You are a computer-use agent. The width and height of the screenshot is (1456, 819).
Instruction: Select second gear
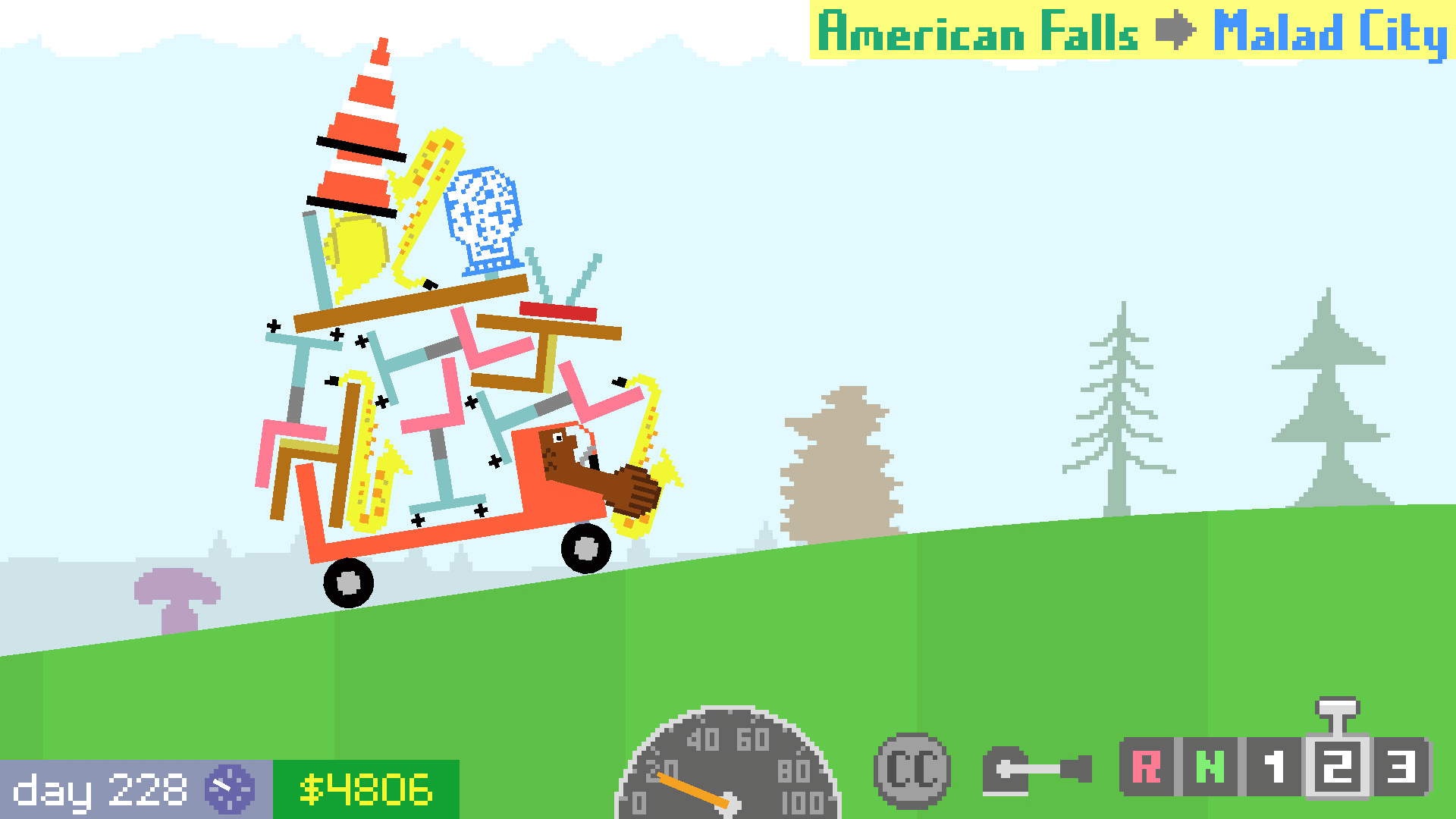click(x=1337, y=767)
